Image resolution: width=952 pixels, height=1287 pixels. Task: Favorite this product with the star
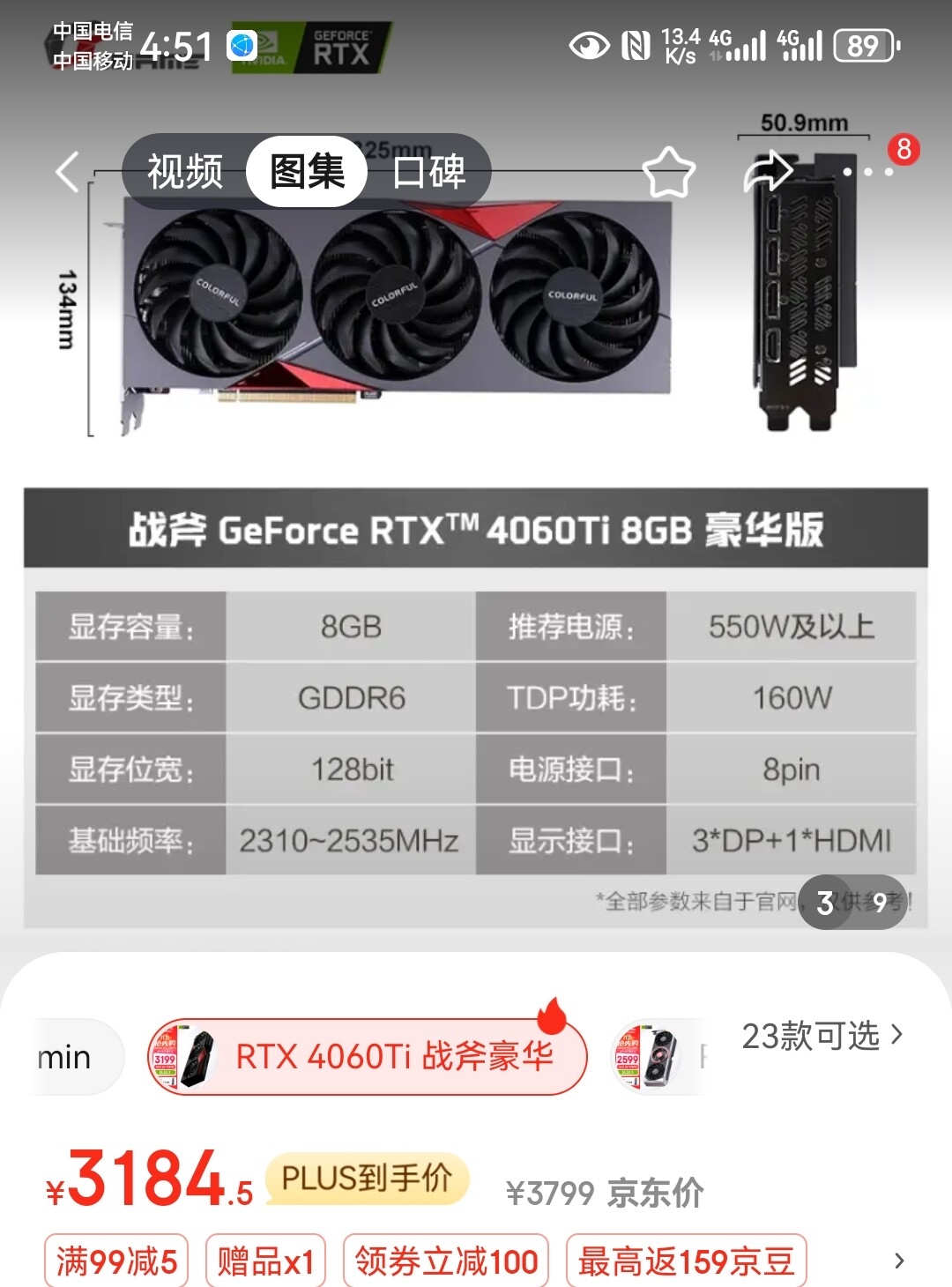669,172
